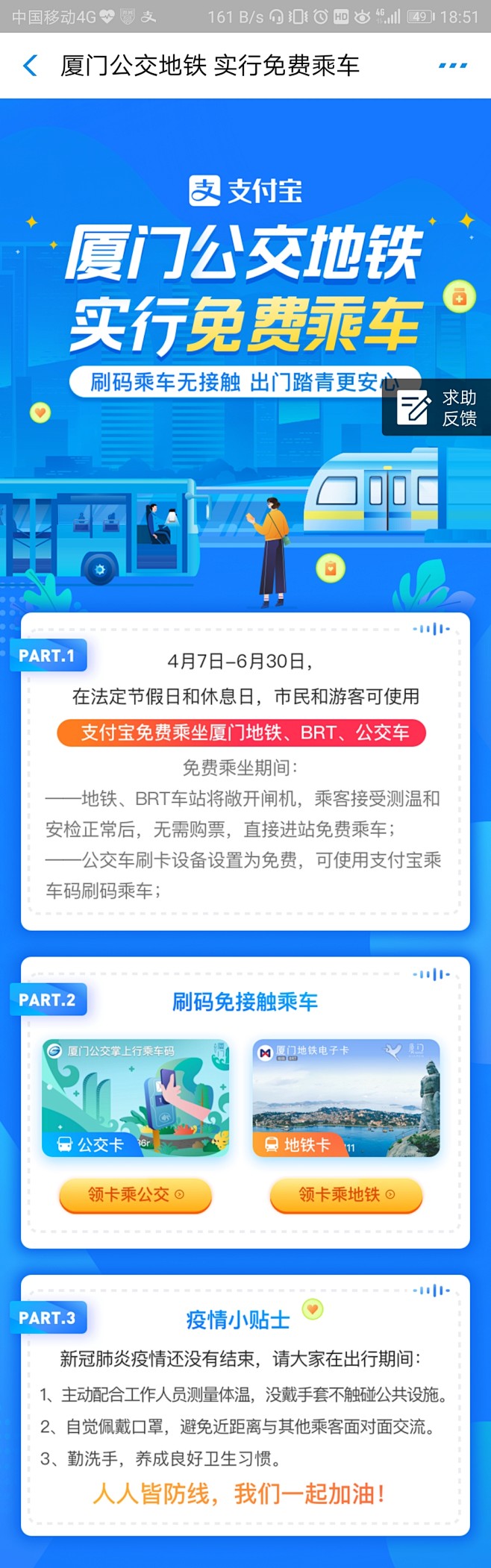Image resolution: width=491 pixels, height=1568 pixels.
Task: Tap the 领卡乘地铁 button
Action: 346,1194
